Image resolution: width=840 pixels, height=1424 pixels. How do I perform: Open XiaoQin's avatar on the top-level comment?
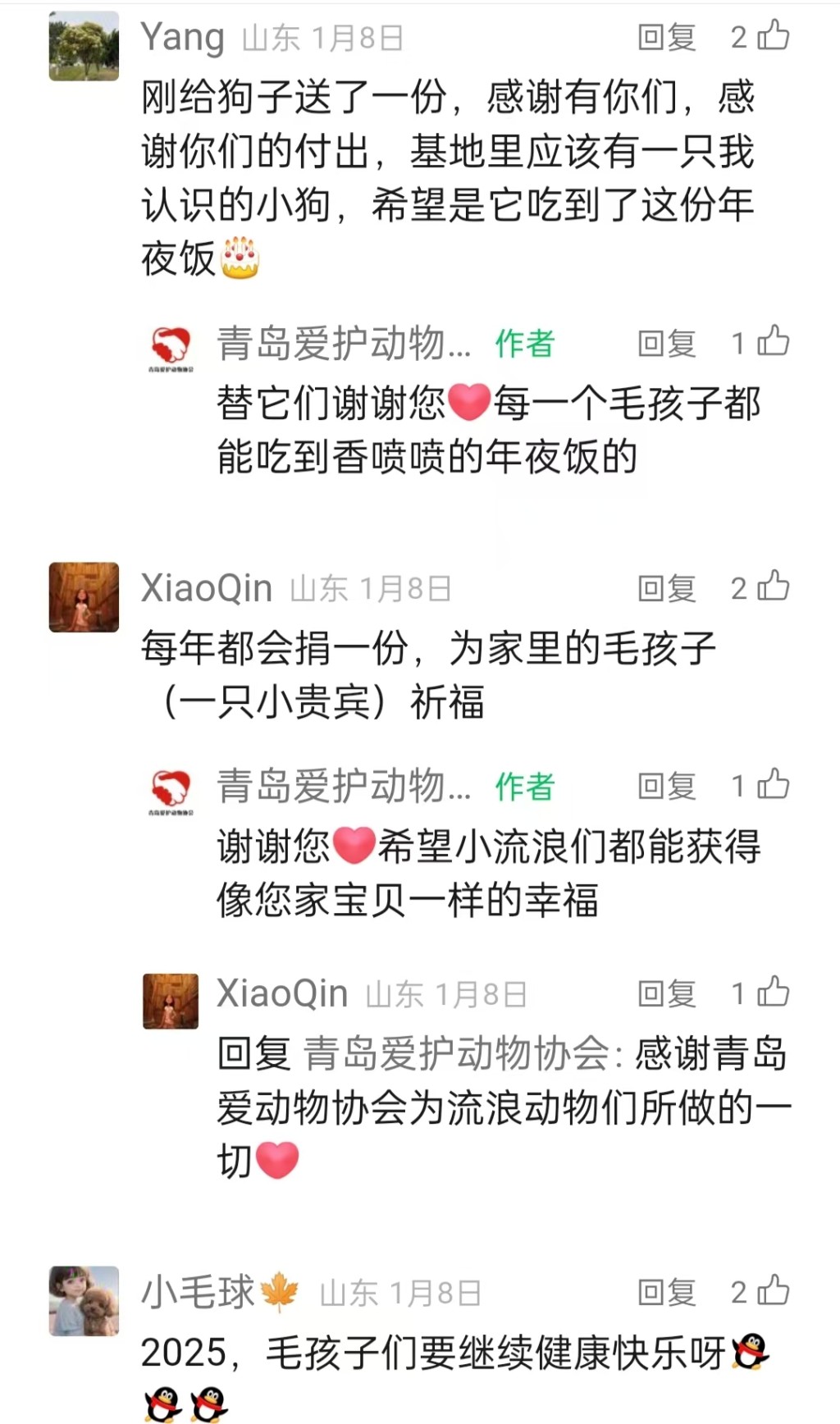pyautogui.click(x=84, y=597)
